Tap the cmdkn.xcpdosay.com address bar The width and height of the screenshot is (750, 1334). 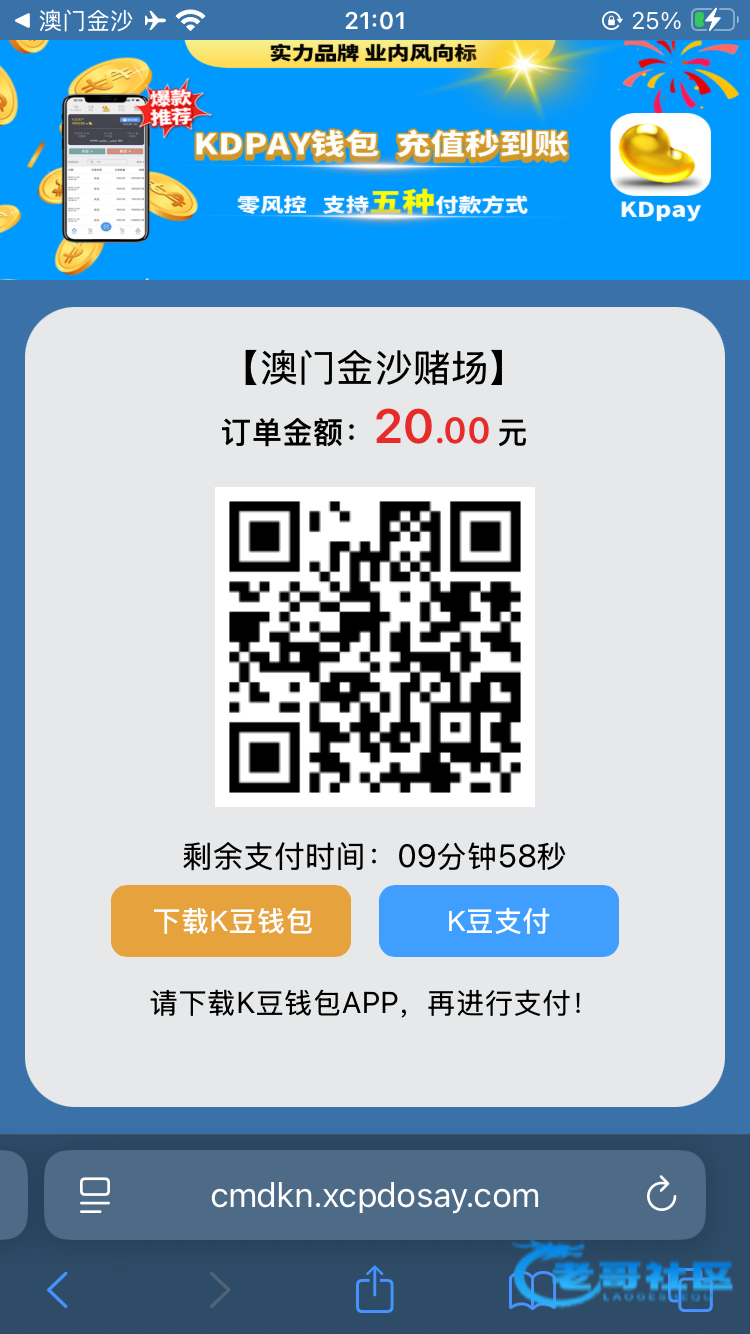coord(375,1196)
